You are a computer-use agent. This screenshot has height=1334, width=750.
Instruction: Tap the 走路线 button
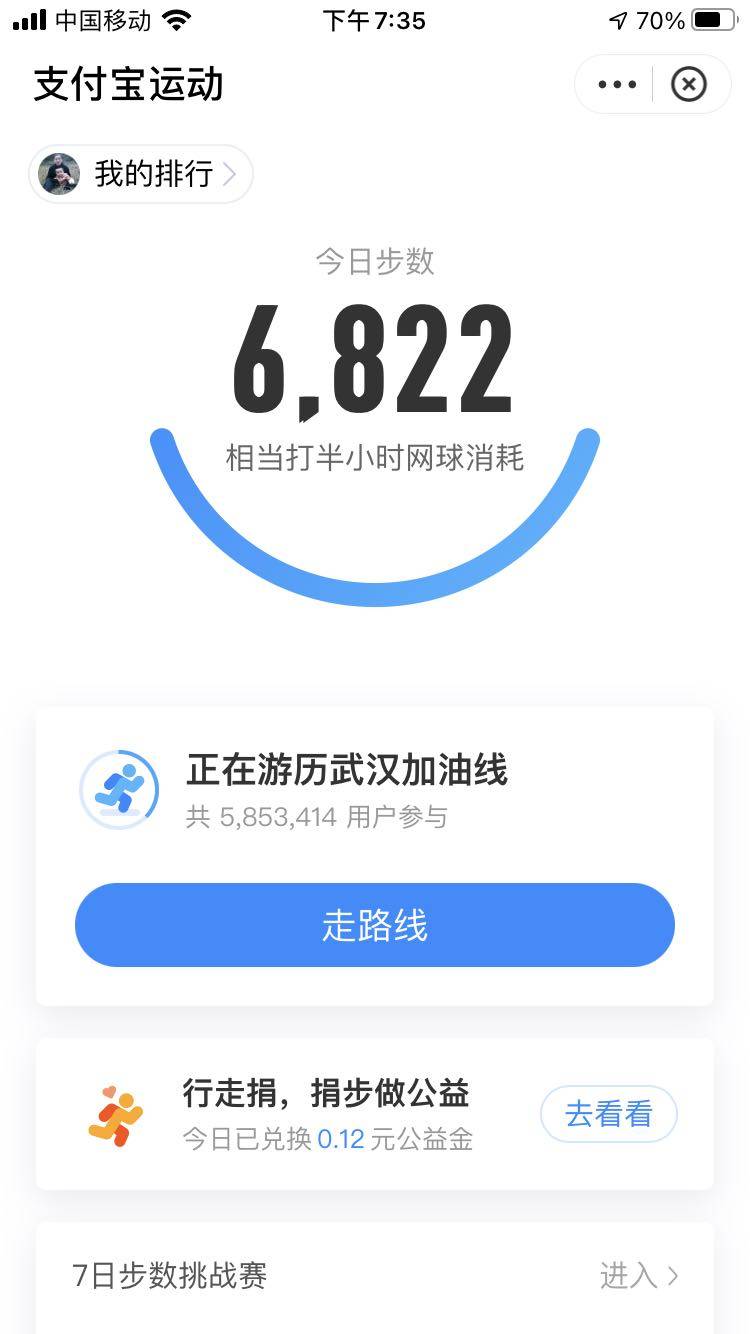[374, 925]
